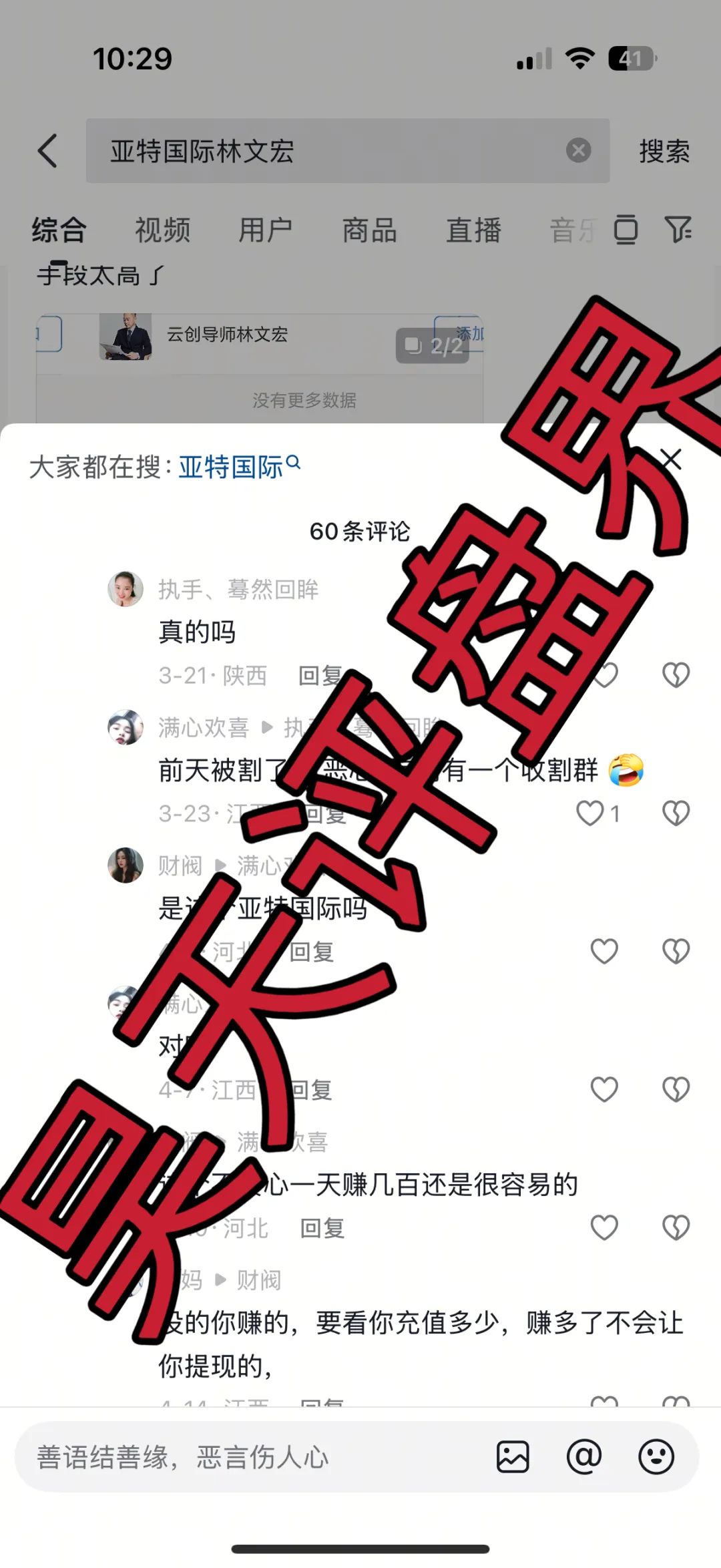Viewport: 721px width, 1568px height.
Task: Like the comment 前天被割了 by 满心欢喜
Action: point(590,813)
